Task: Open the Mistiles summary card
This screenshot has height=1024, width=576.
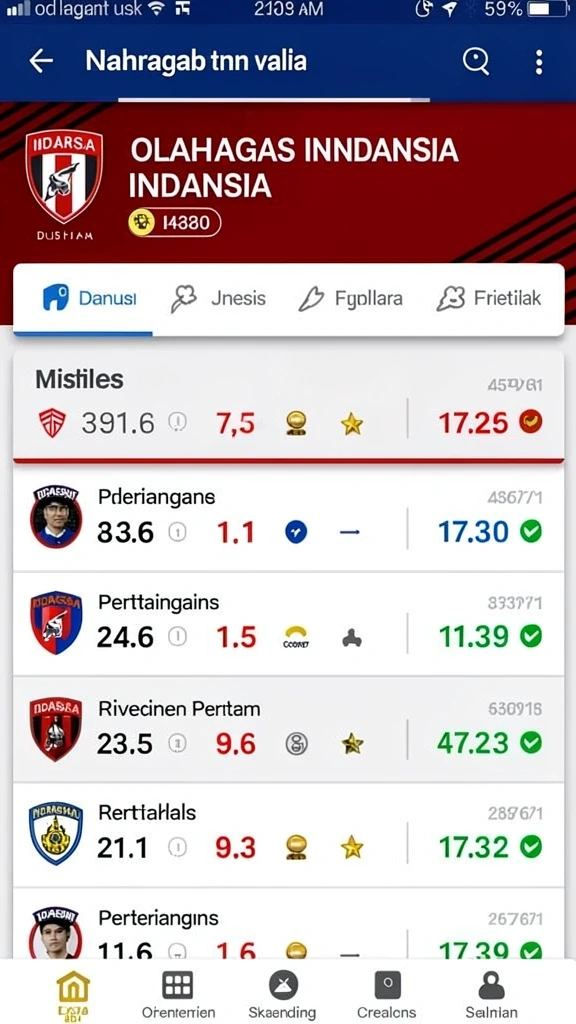Action: pos(289,406)
